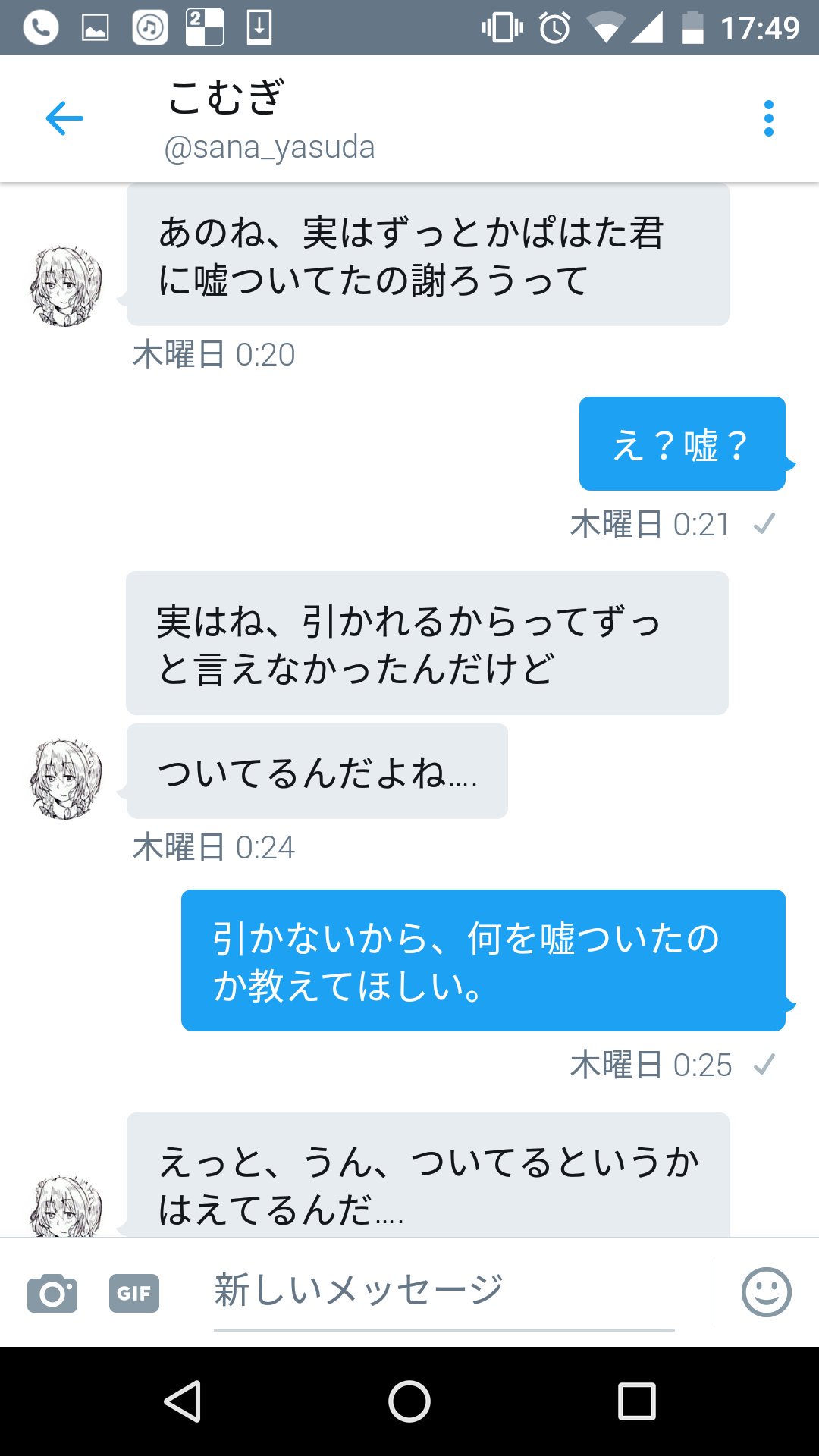This screenshot has height=1456, width=819.
Task: Open the GIF picker
Action: (134, 1293)
